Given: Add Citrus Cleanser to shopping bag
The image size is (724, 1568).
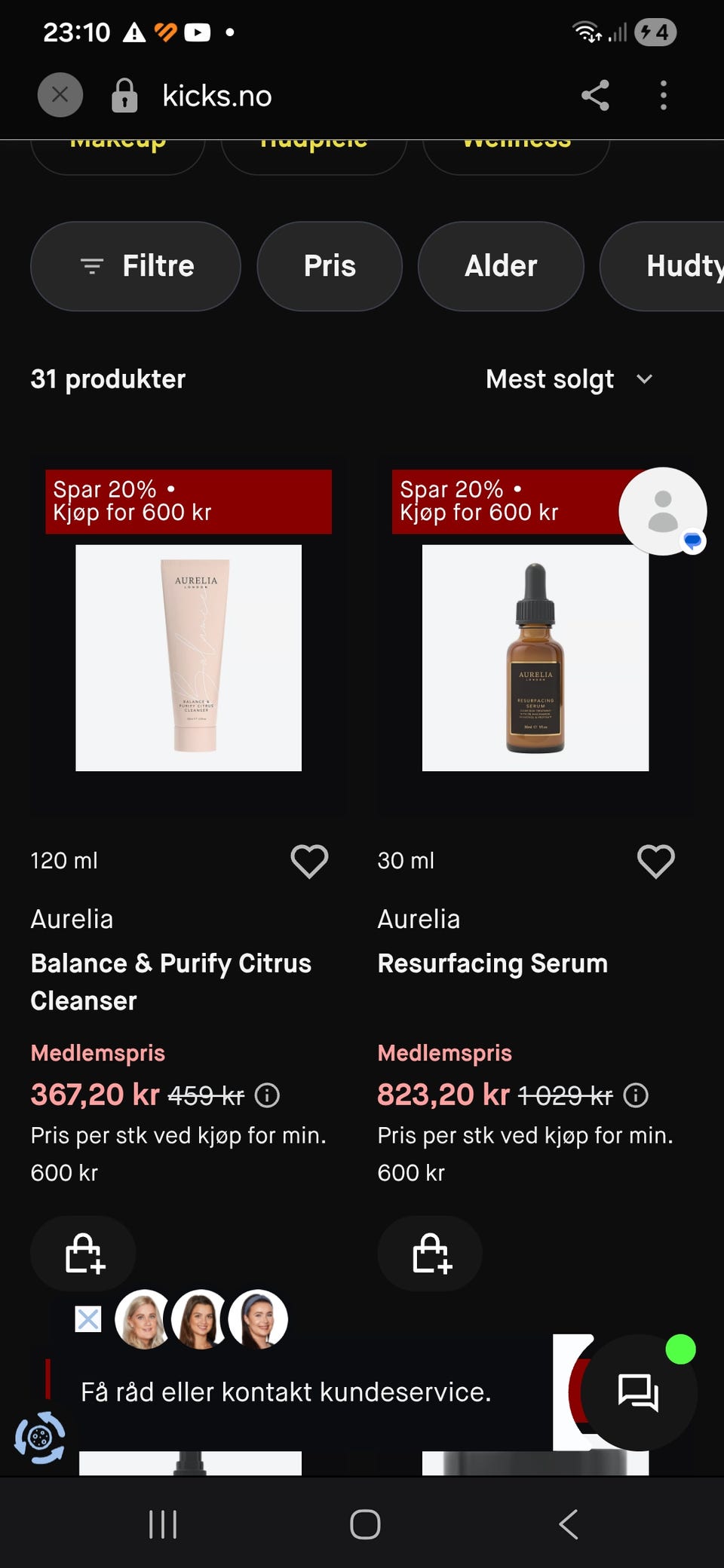Looking at the screenshot, I should [84, 1254].
